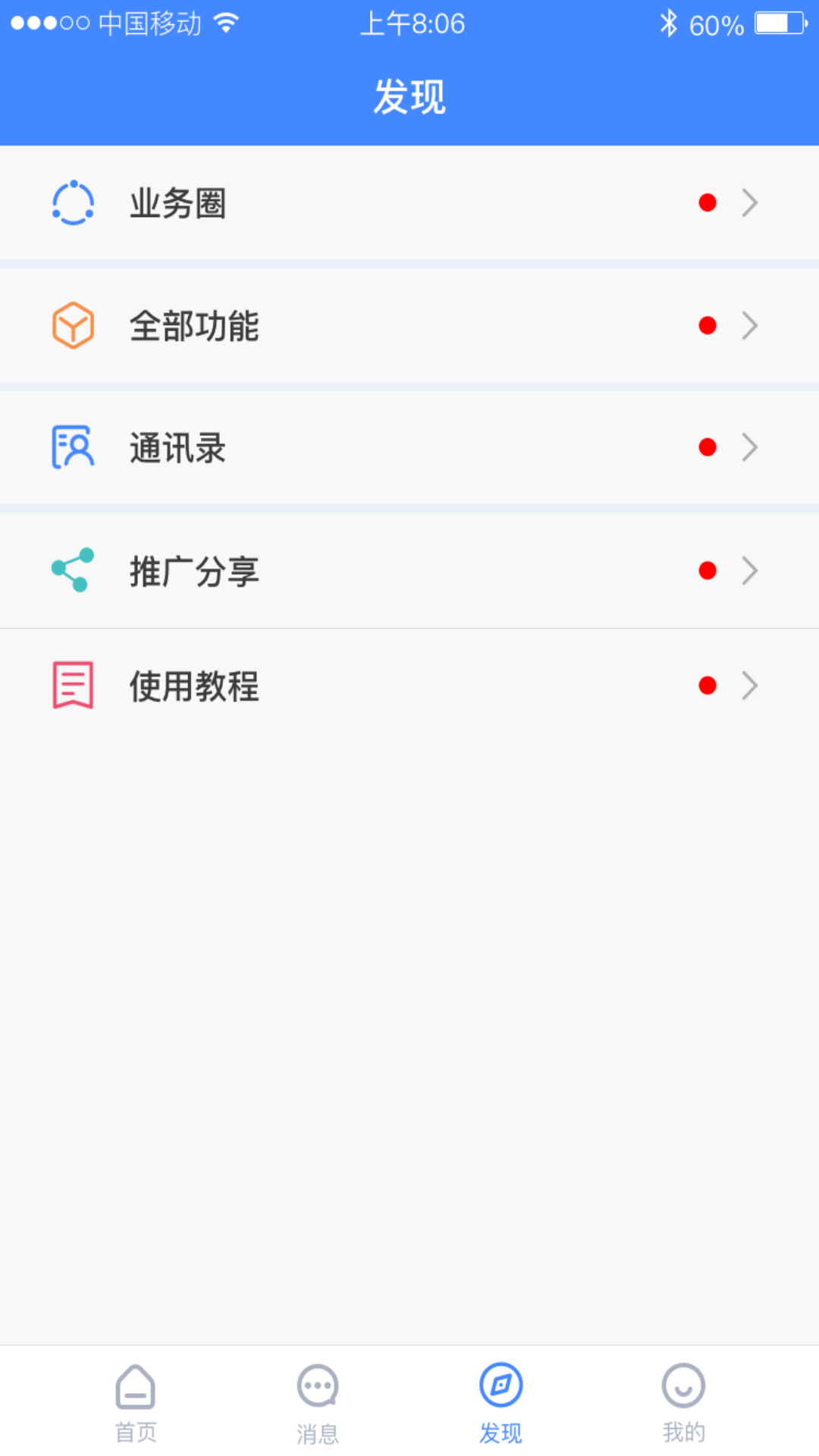
Task: Dismiss the red badge on 通讯录 row
Action: click(x=708, y=447)
